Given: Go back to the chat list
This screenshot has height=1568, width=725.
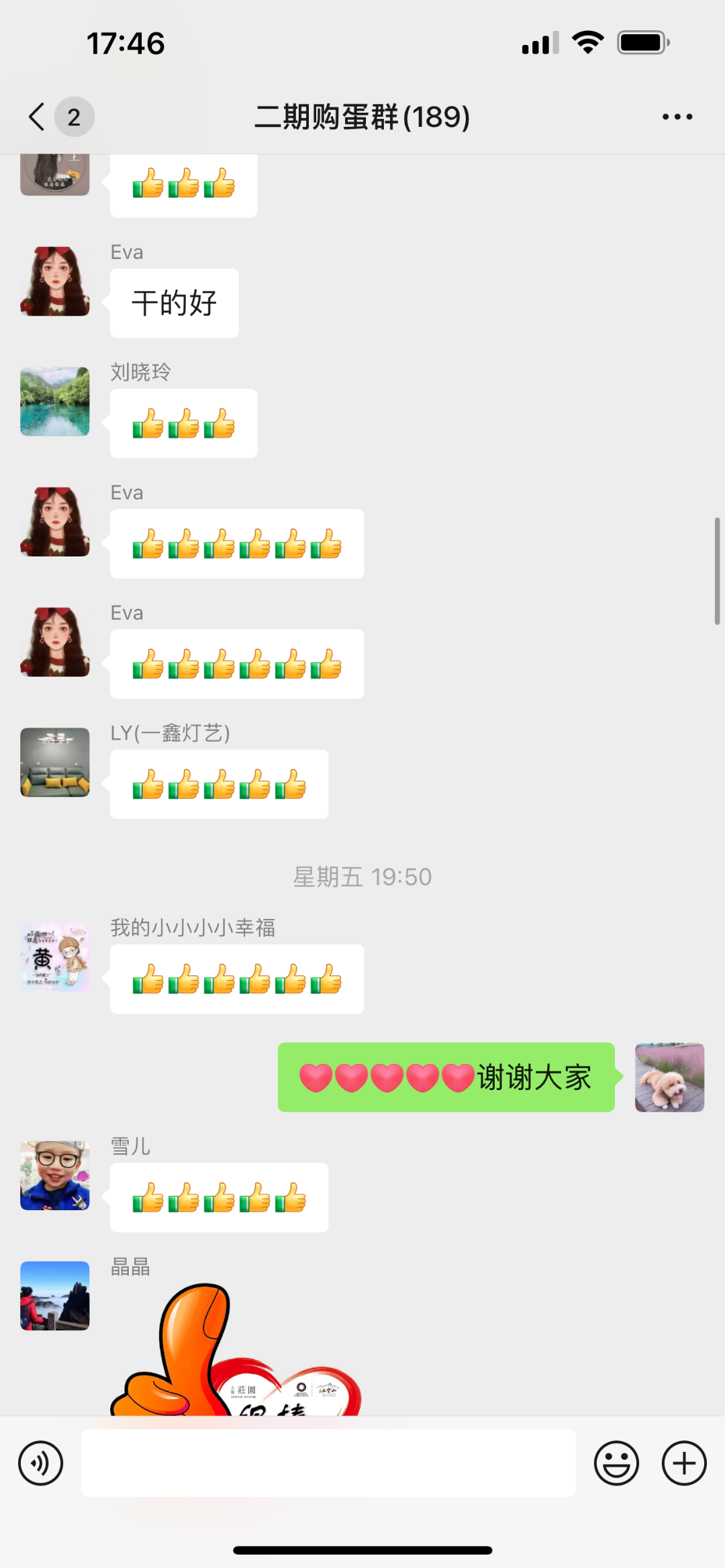Looking at the screenshot, I should [38, 117].
